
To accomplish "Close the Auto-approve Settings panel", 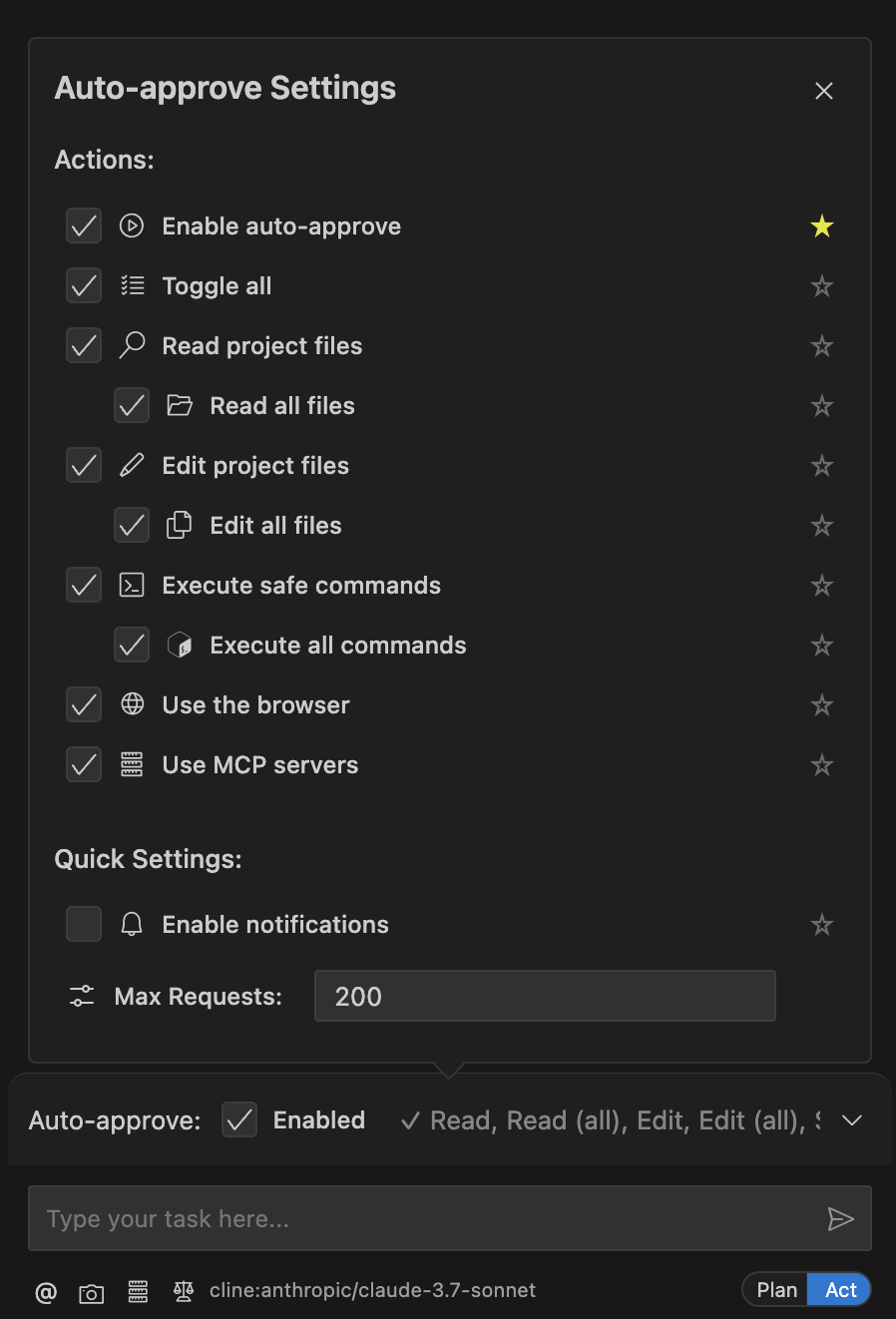I will pos(824,91).
